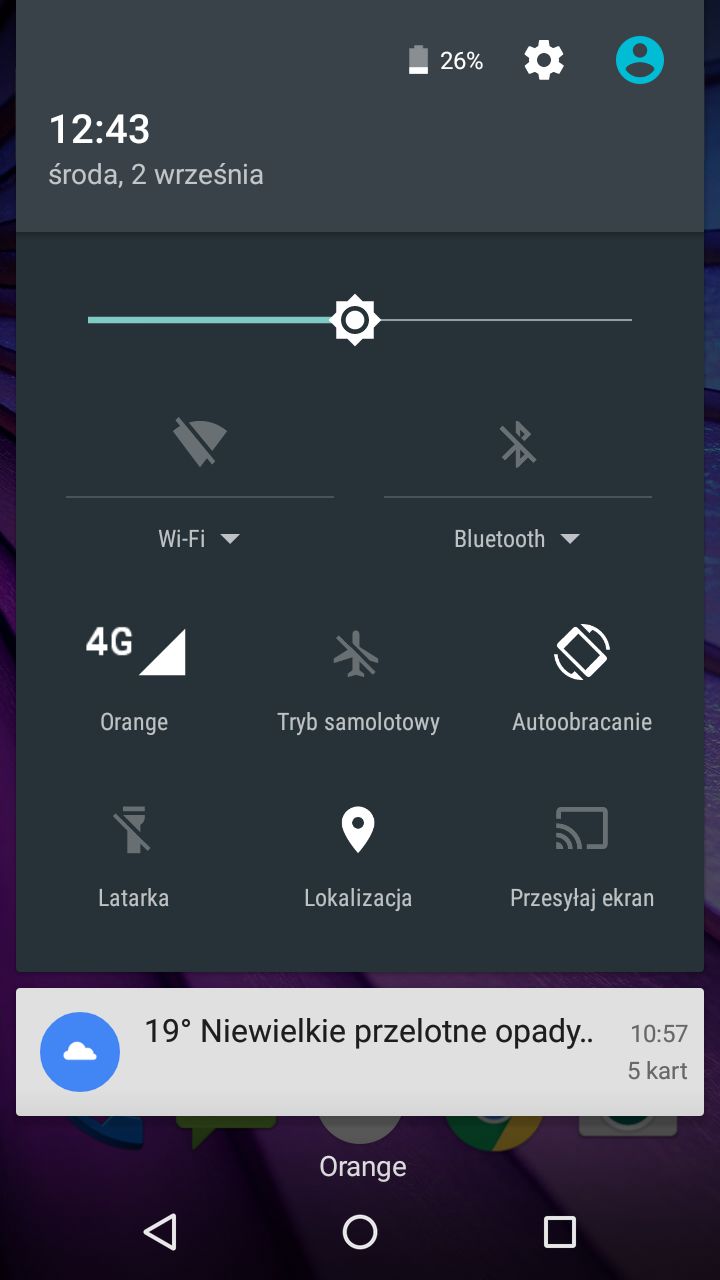Image resolution: width=720 pixels, height=1280 pixels.
Task: Open Przesyłaj ekran cast screen tile
Action: coord(582,850)
